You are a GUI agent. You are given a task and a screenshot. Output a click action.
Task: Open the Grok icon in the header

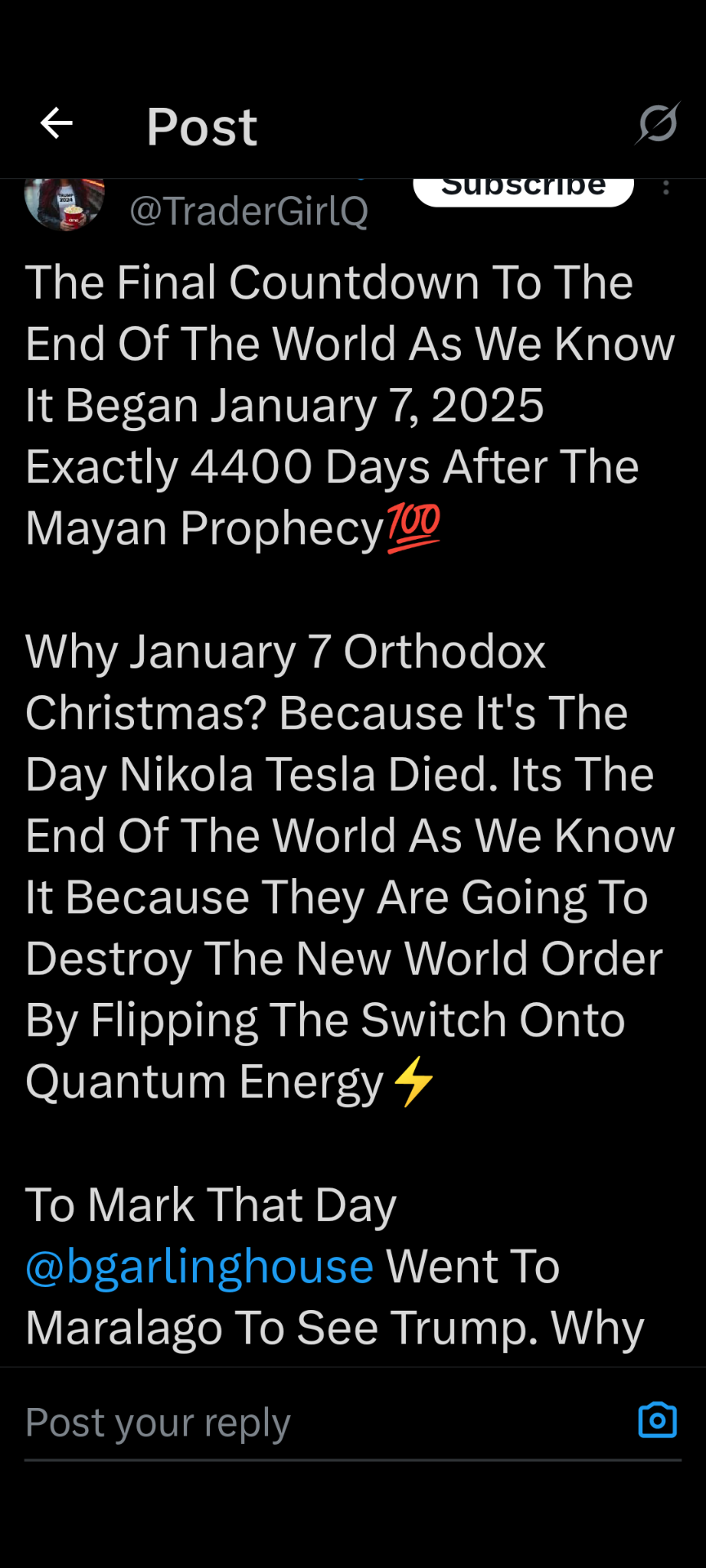[658, 123]
